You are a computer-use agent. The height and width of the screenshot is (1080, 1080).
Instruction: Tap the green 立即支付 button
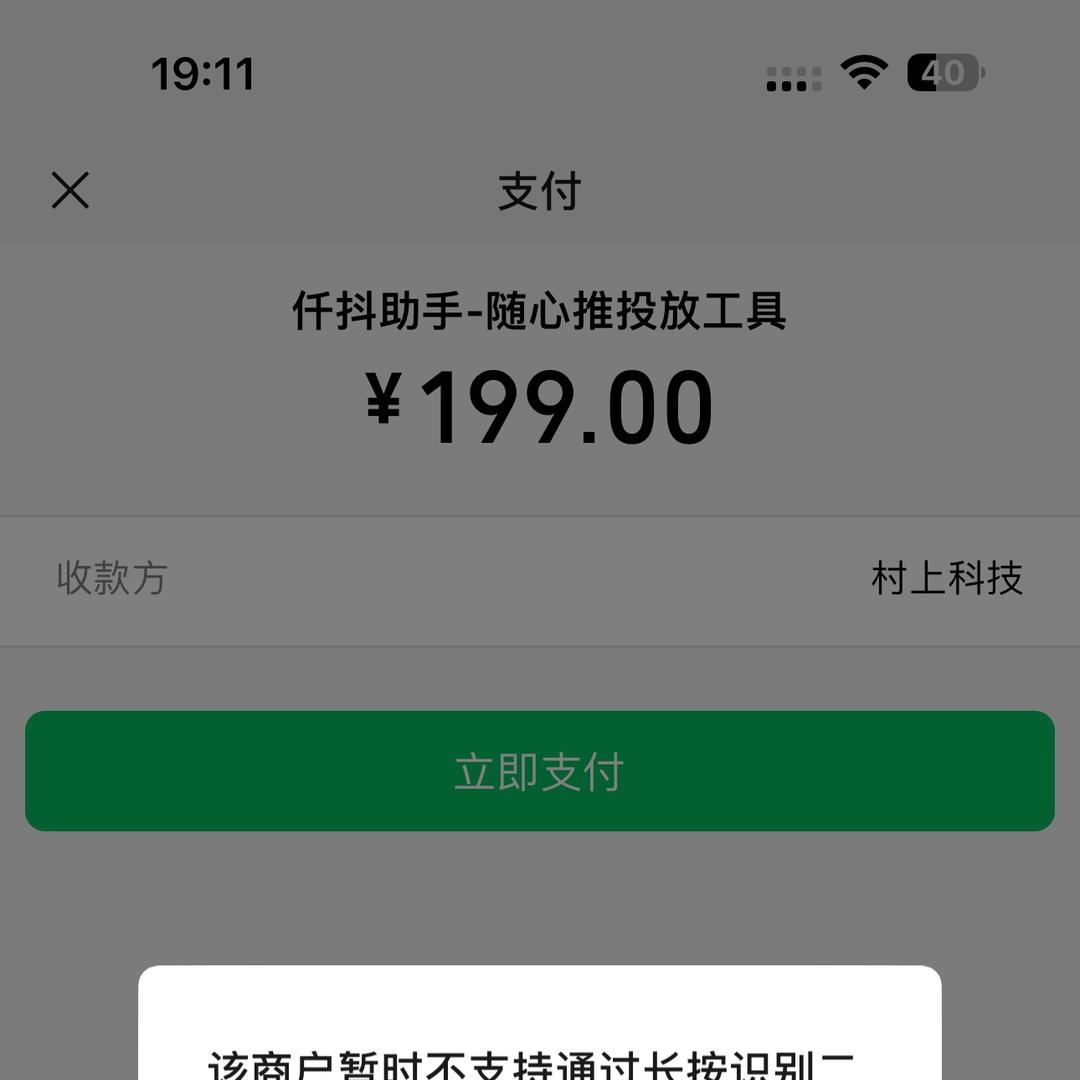(x=540, y=771)
